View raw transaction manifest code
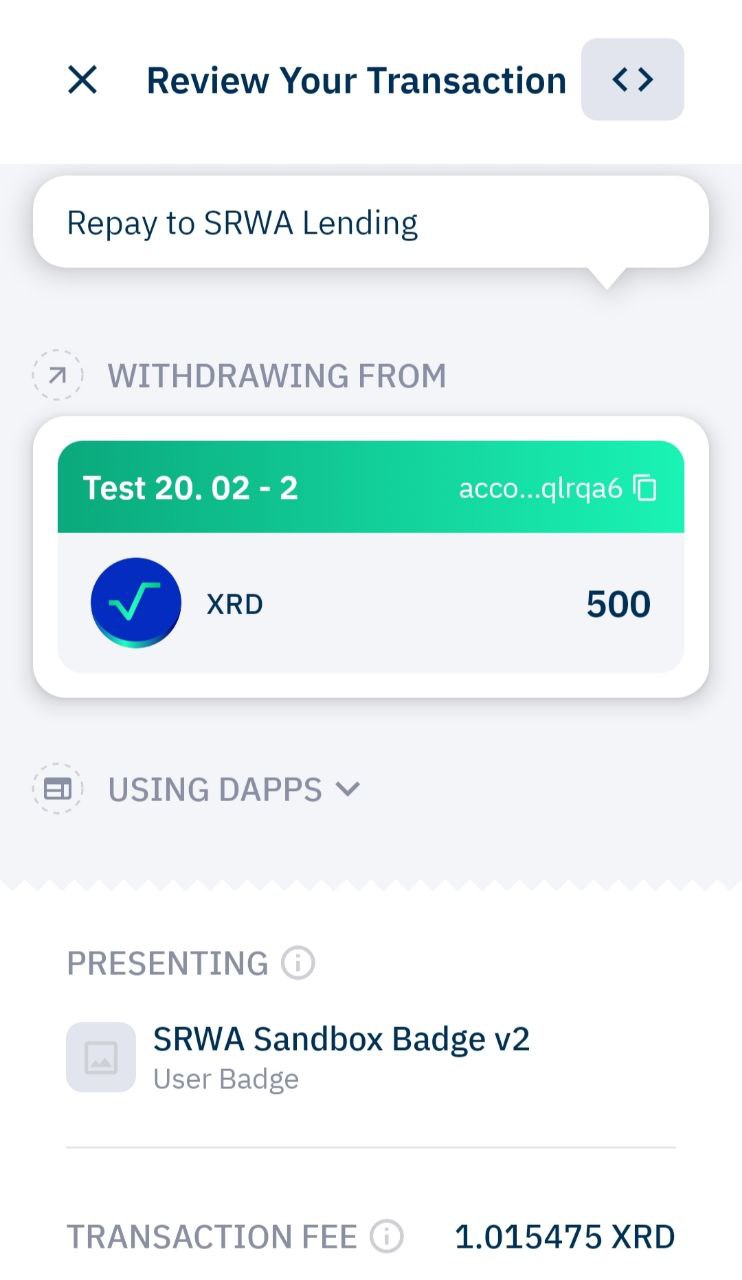Image resolution: width=742 pixels, height=1280 pixels. [x=632, y=80]
